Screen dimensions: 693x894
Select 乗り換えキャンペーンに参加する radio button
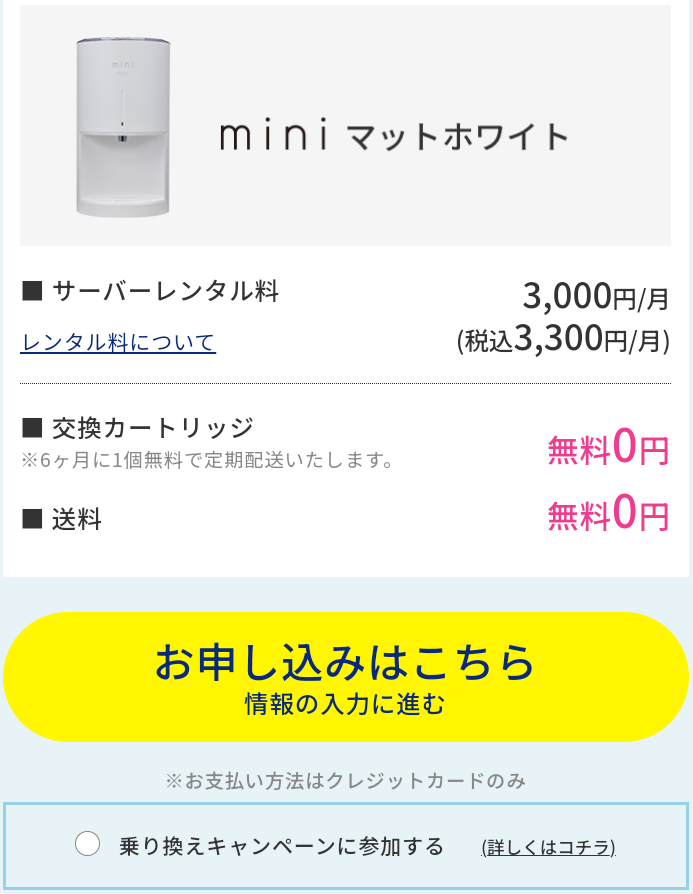(x=88, y=845)
